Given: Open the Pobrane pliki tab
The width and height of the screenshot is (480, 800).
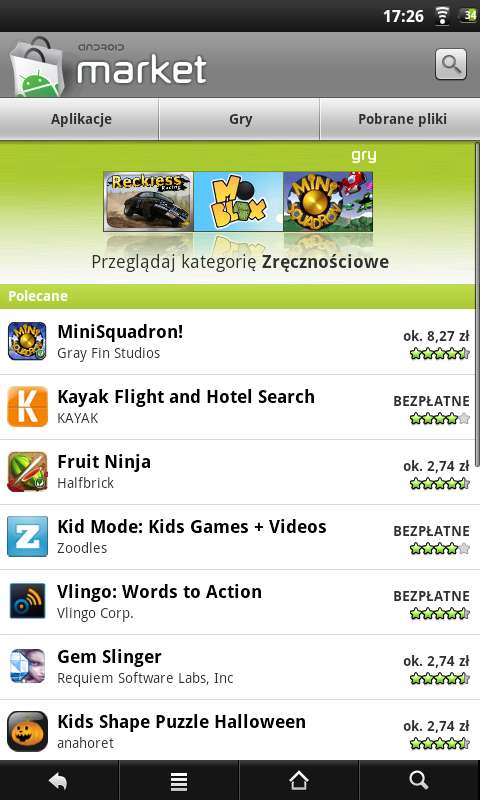Looking at the screenshot, I should click(400, 119).
